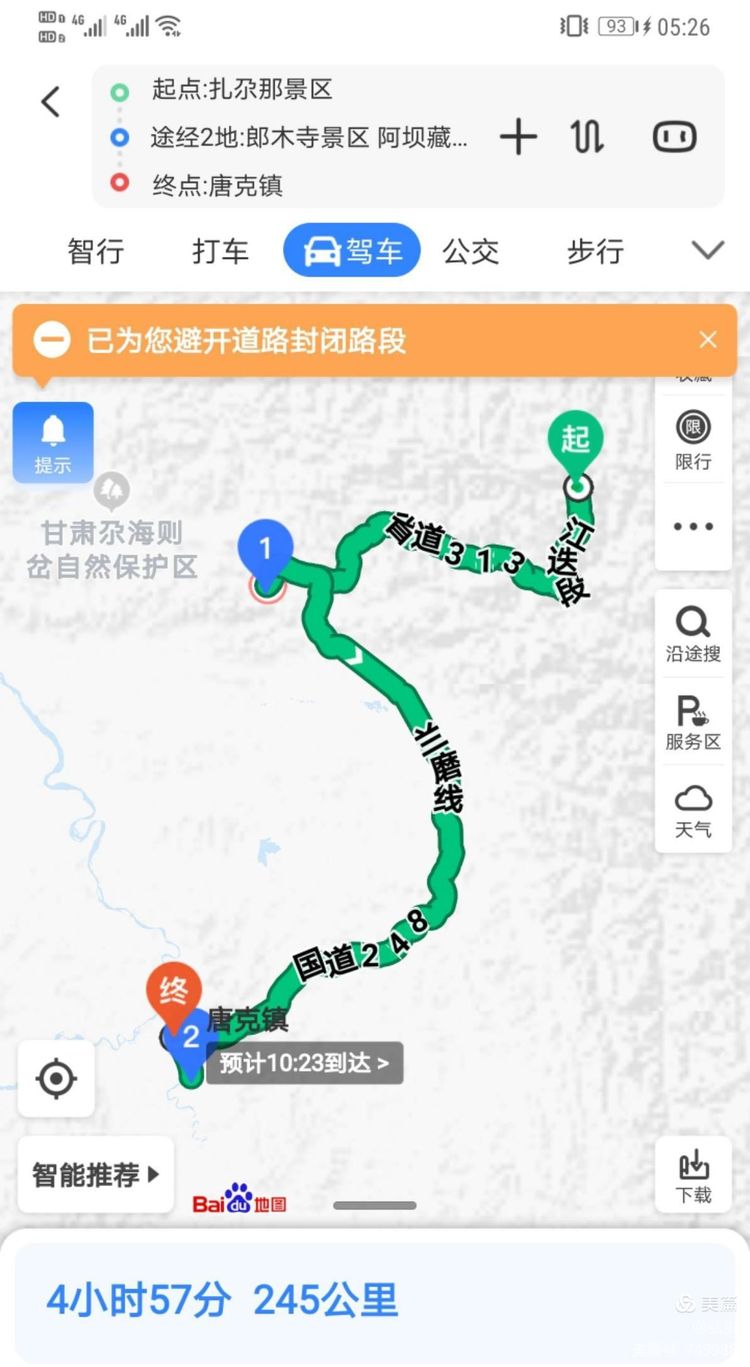
Task: Tap the current location crosshair icon
Action: (55, 1078)
